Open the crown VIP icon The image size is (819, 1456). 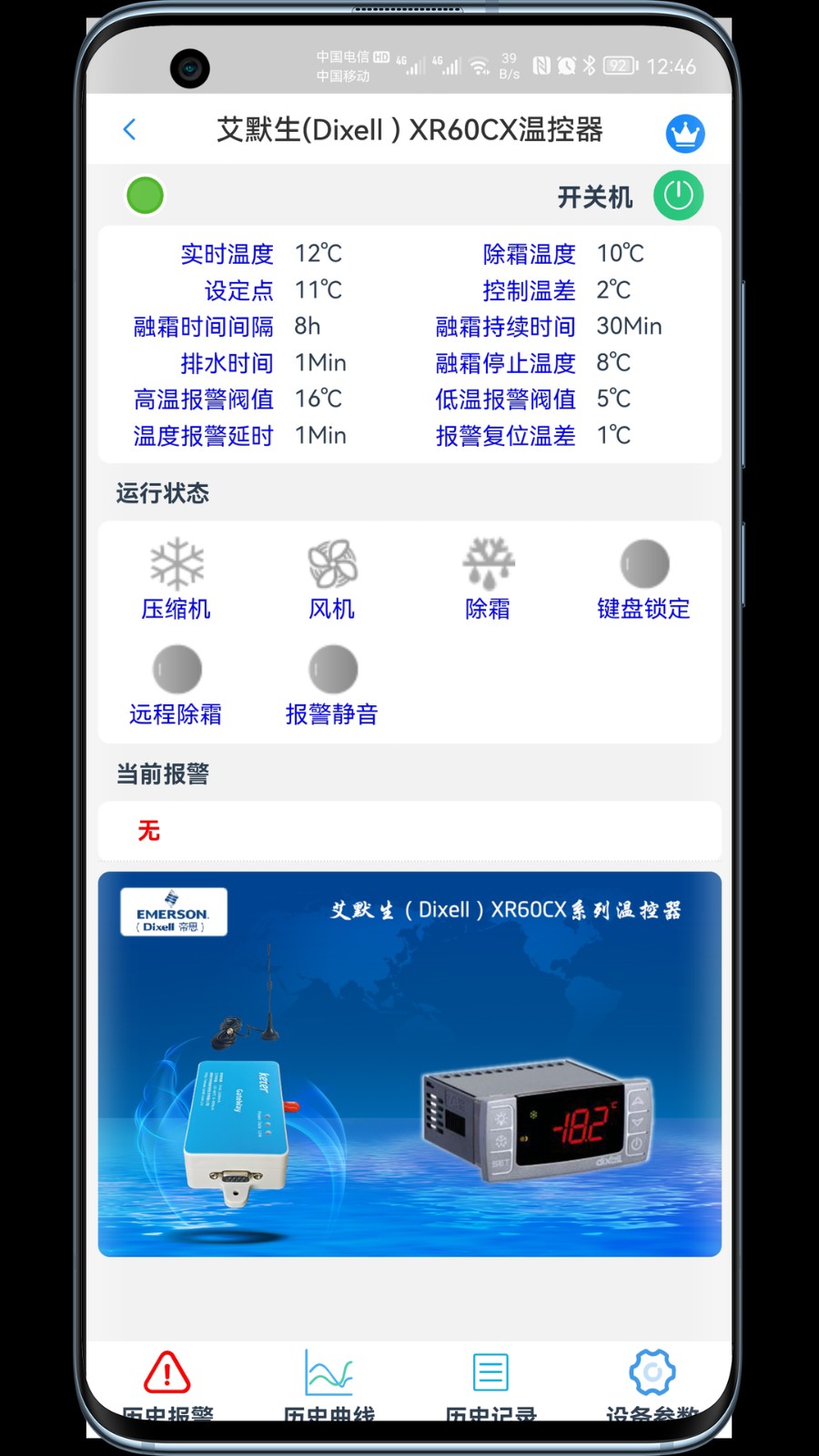click(x=684, y=134)
